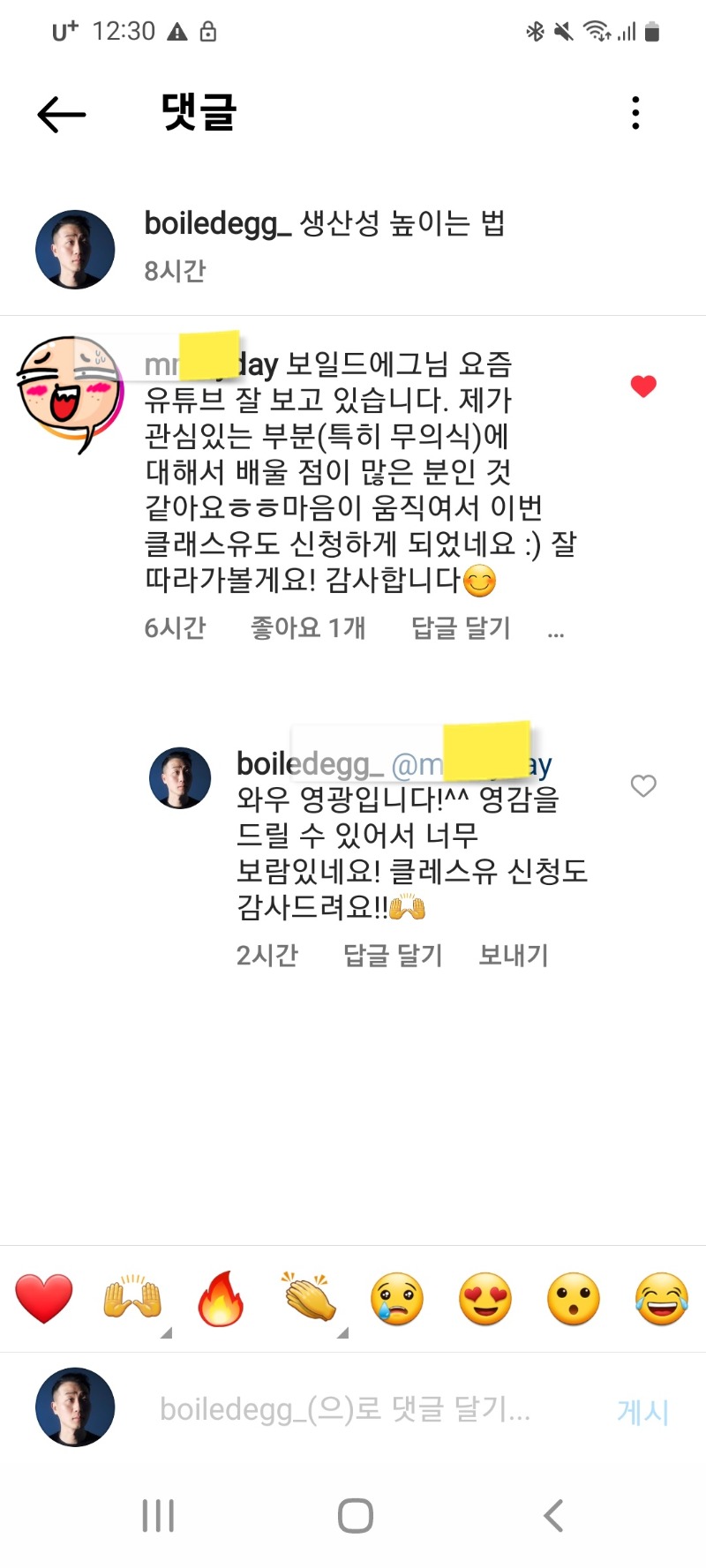The width and height of the screenshot is (706, 1568).
Task: Like boiledegg_'s reply 와우 영광입니다
Action: click(x=643, y=785)
